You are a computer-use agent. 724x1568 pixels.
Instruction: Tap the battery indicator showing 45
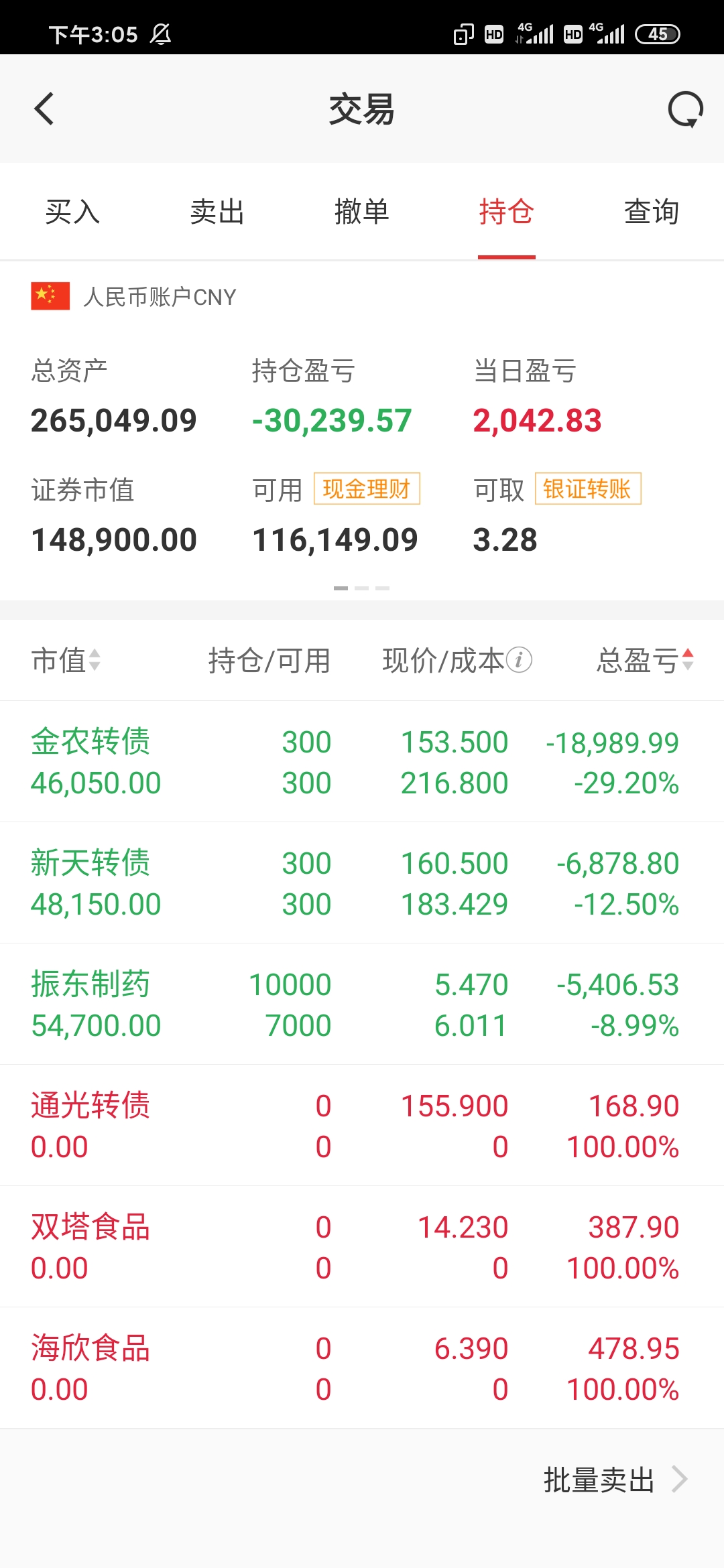tap(658, 33)
